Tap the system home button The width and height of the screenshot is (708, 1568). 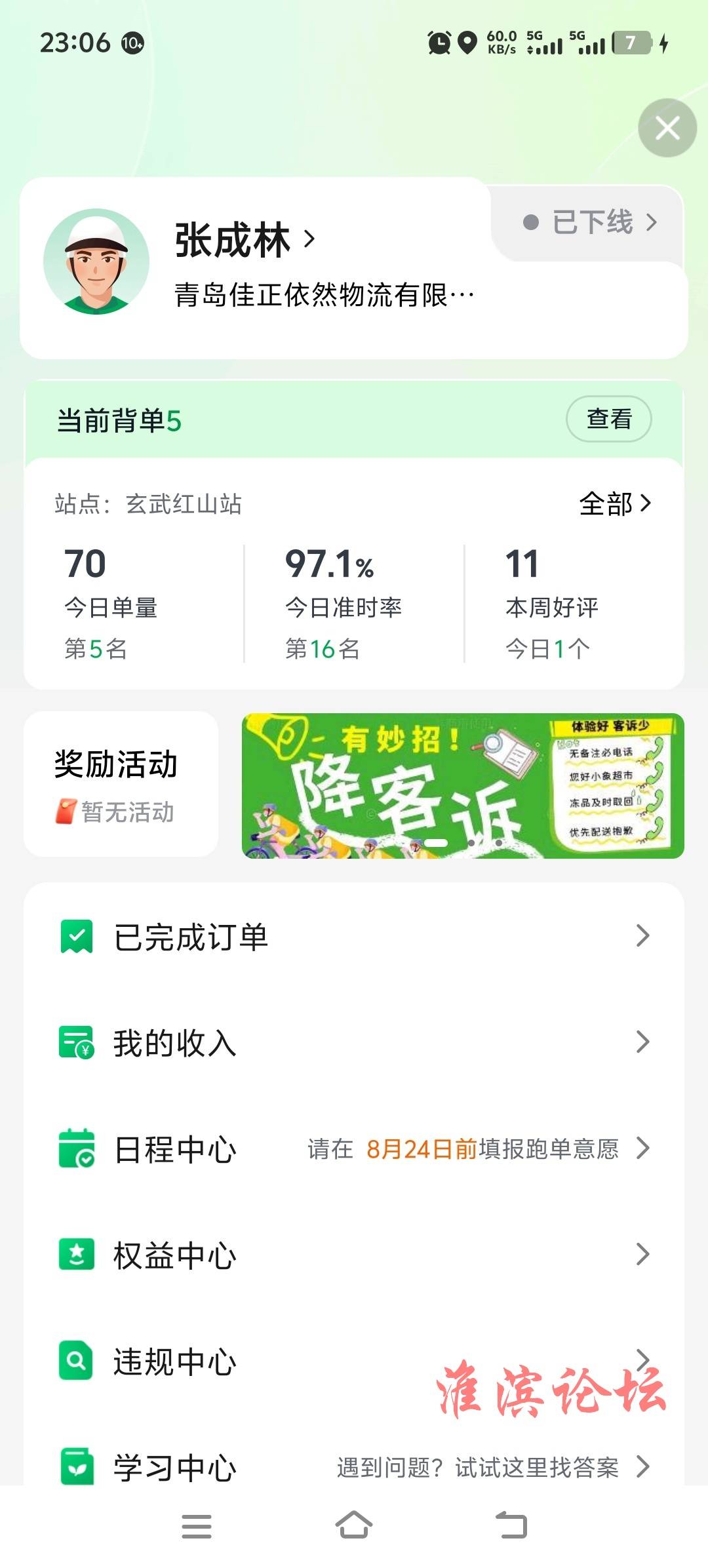coord(354,1525)
